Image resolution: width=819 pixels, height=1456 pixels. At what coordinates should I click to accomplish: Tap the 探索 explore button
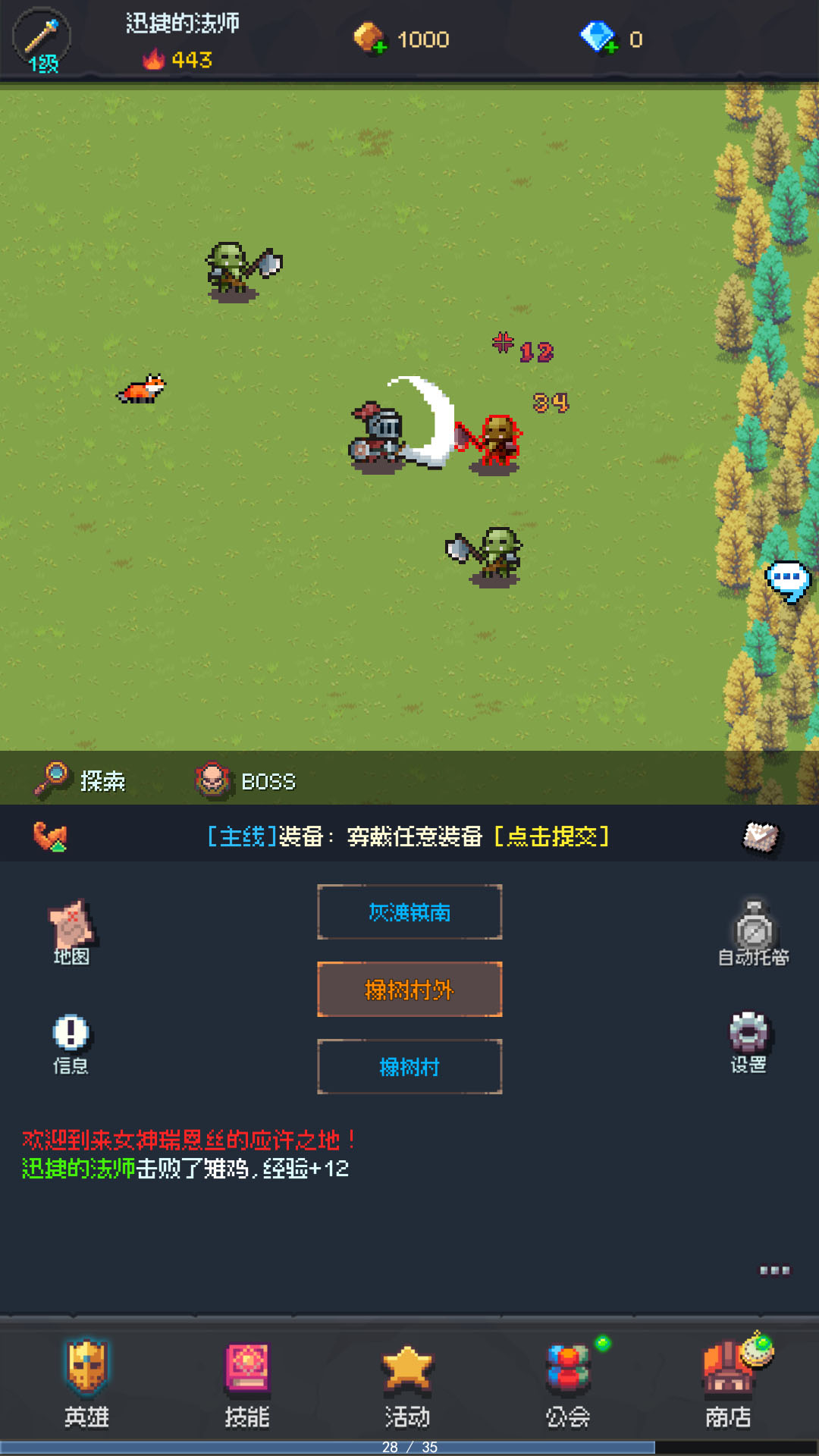click(x=80, y=780)
